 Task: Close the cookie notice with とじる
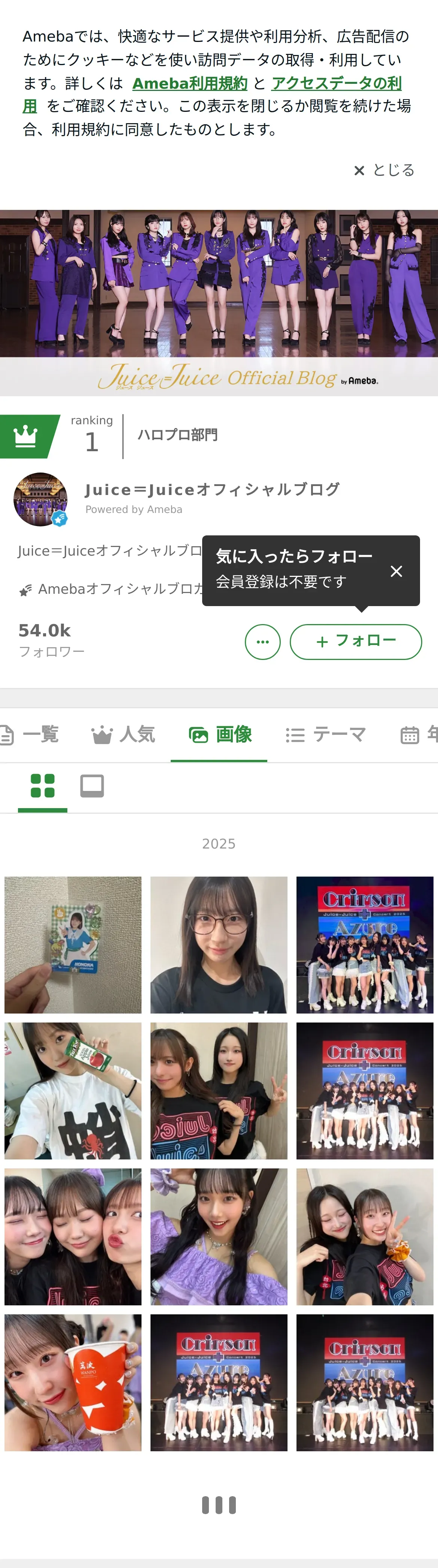(384, 171)
